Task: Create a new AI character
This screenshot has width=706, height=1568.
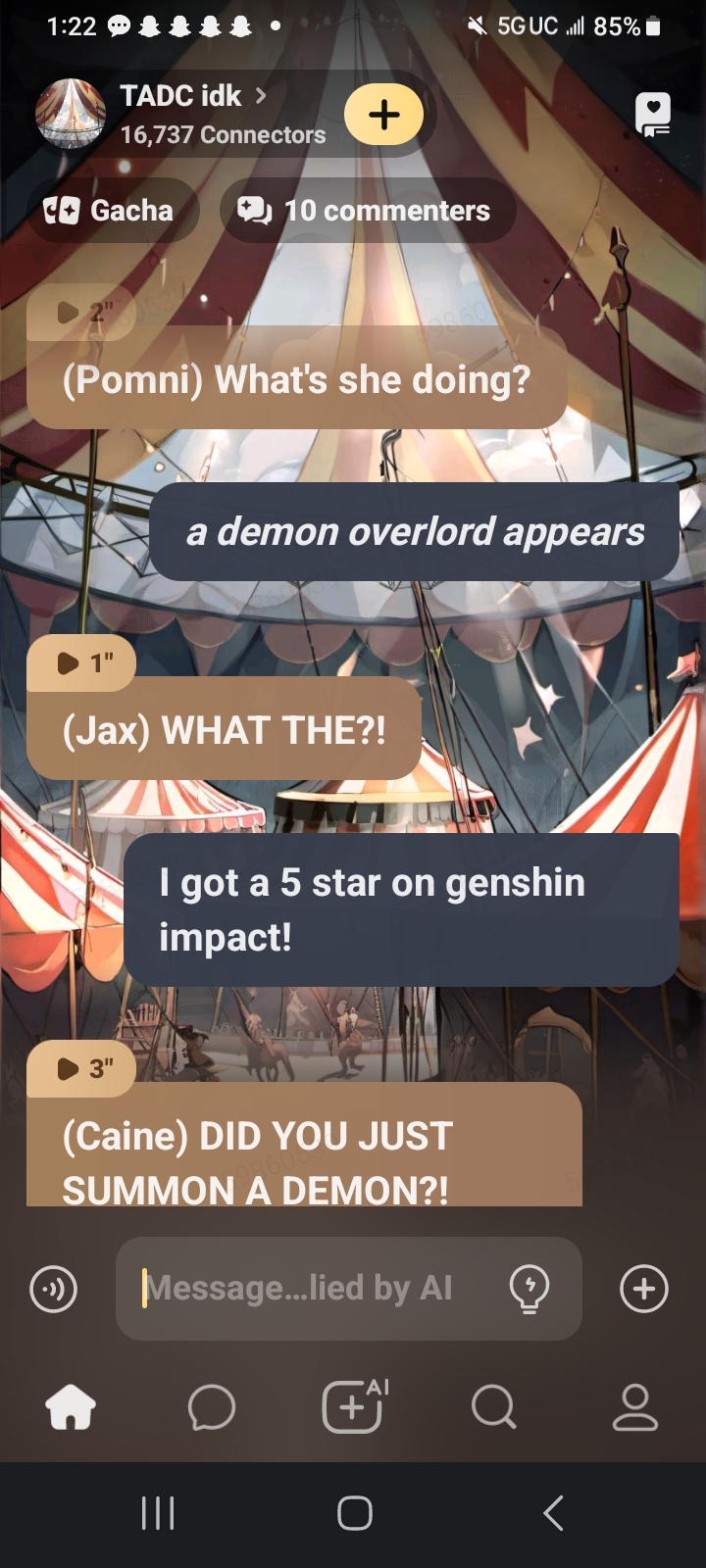Action: point(353,1408)
